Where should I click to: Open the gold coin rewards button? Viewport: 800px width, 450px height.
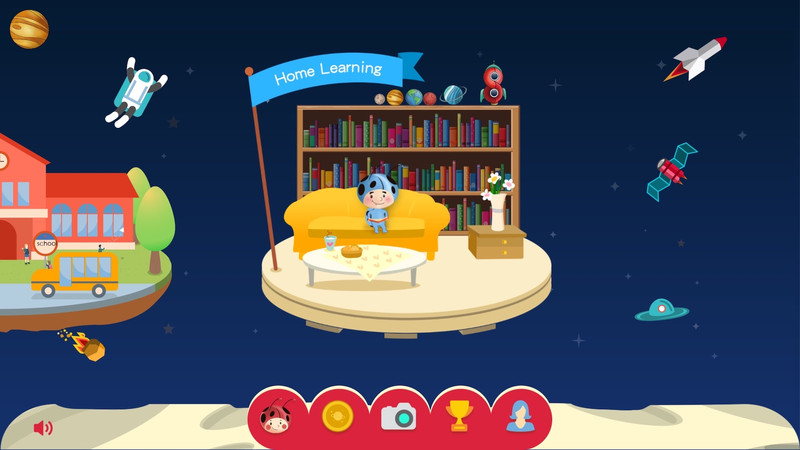338,417
